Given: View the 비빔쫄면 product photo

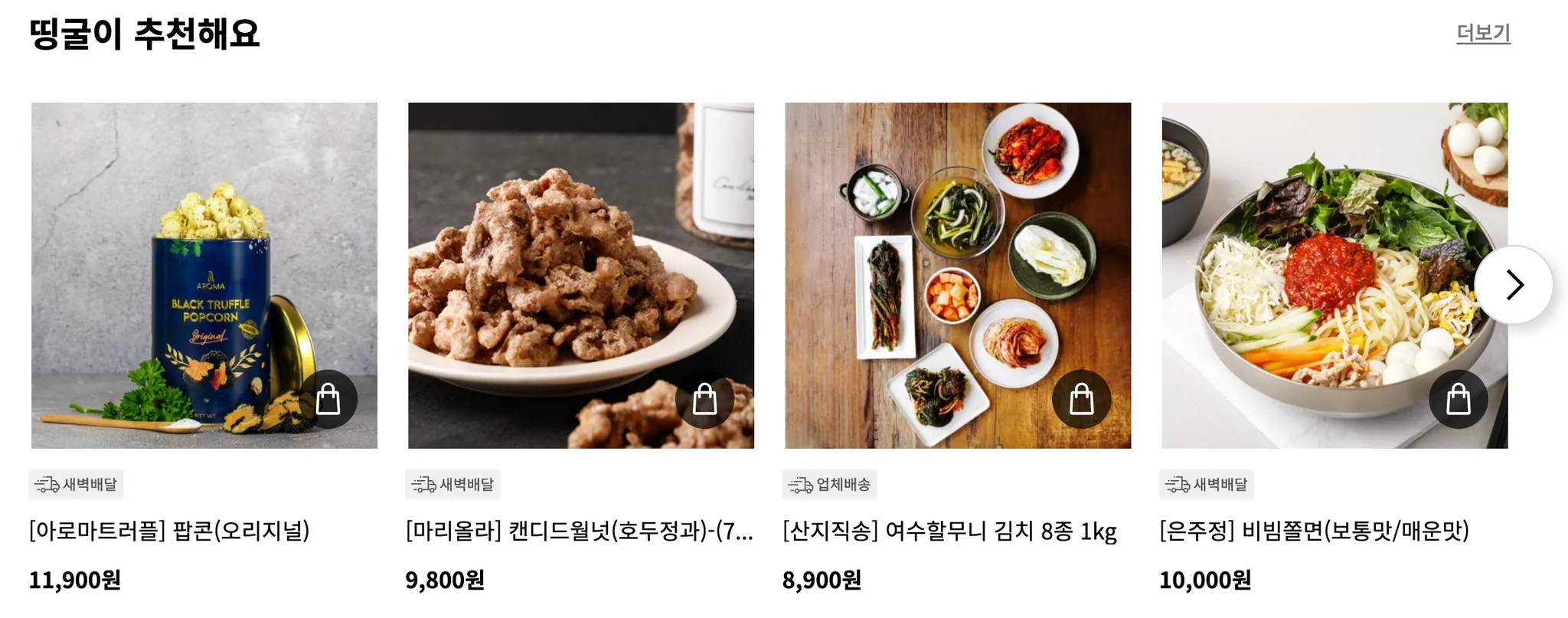Looking at the screenshot, I should 1317,253.
